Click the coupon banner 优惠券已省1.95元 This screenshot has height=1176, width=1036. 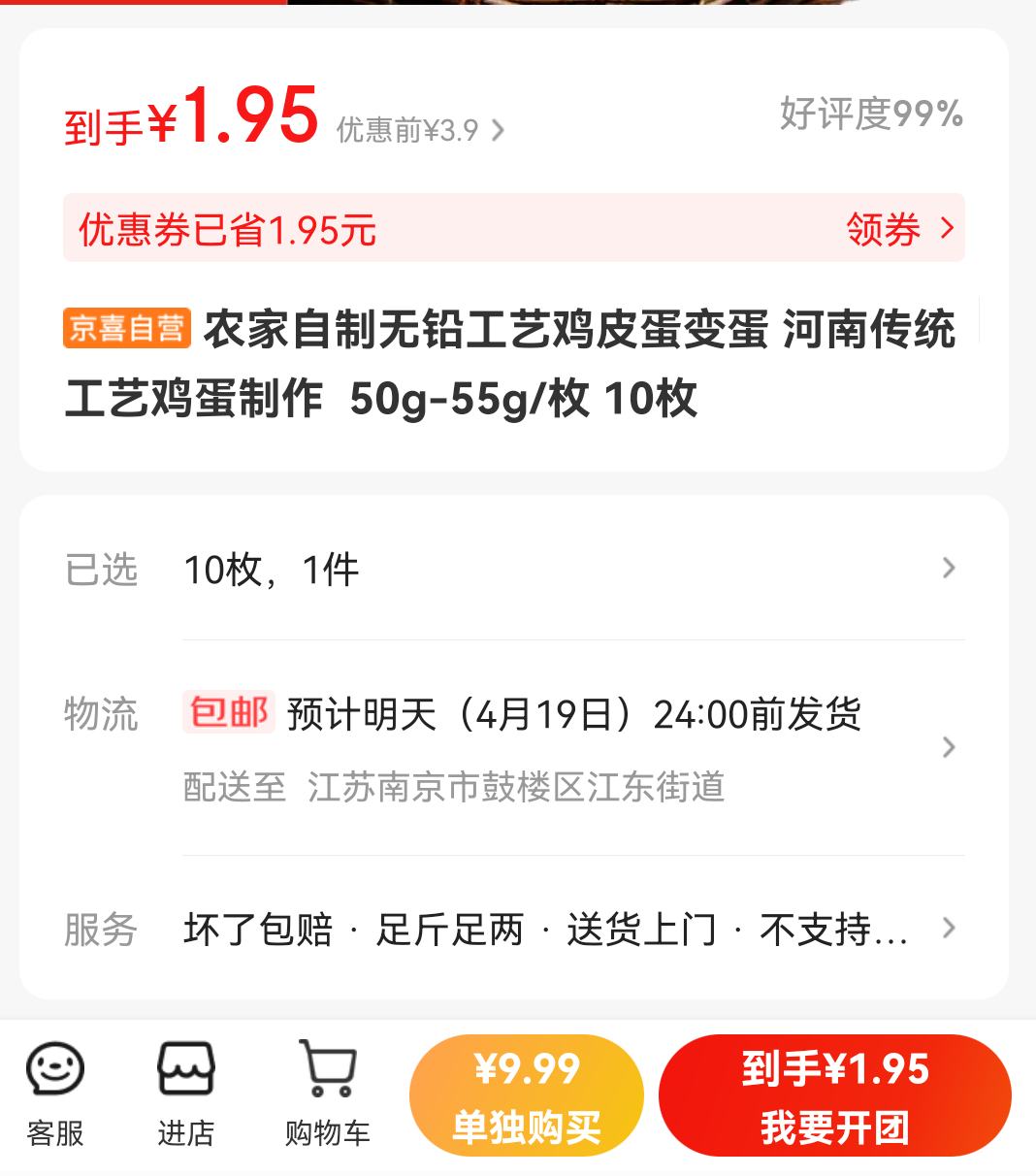[x=227, y=229]
